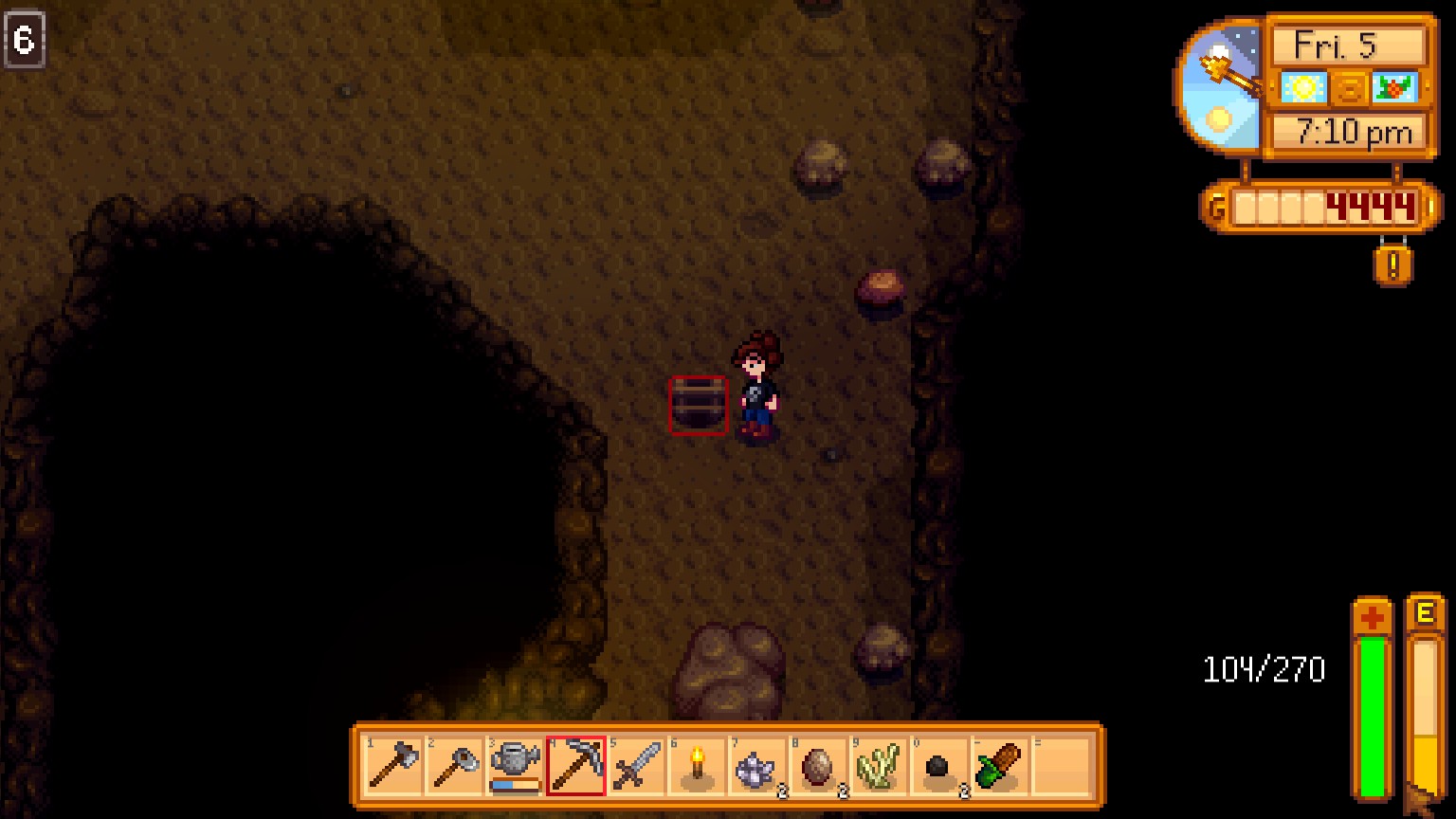Open the journal exclamation icon
Screen dimensions: 1456x819
click(x=1392, y=265)
